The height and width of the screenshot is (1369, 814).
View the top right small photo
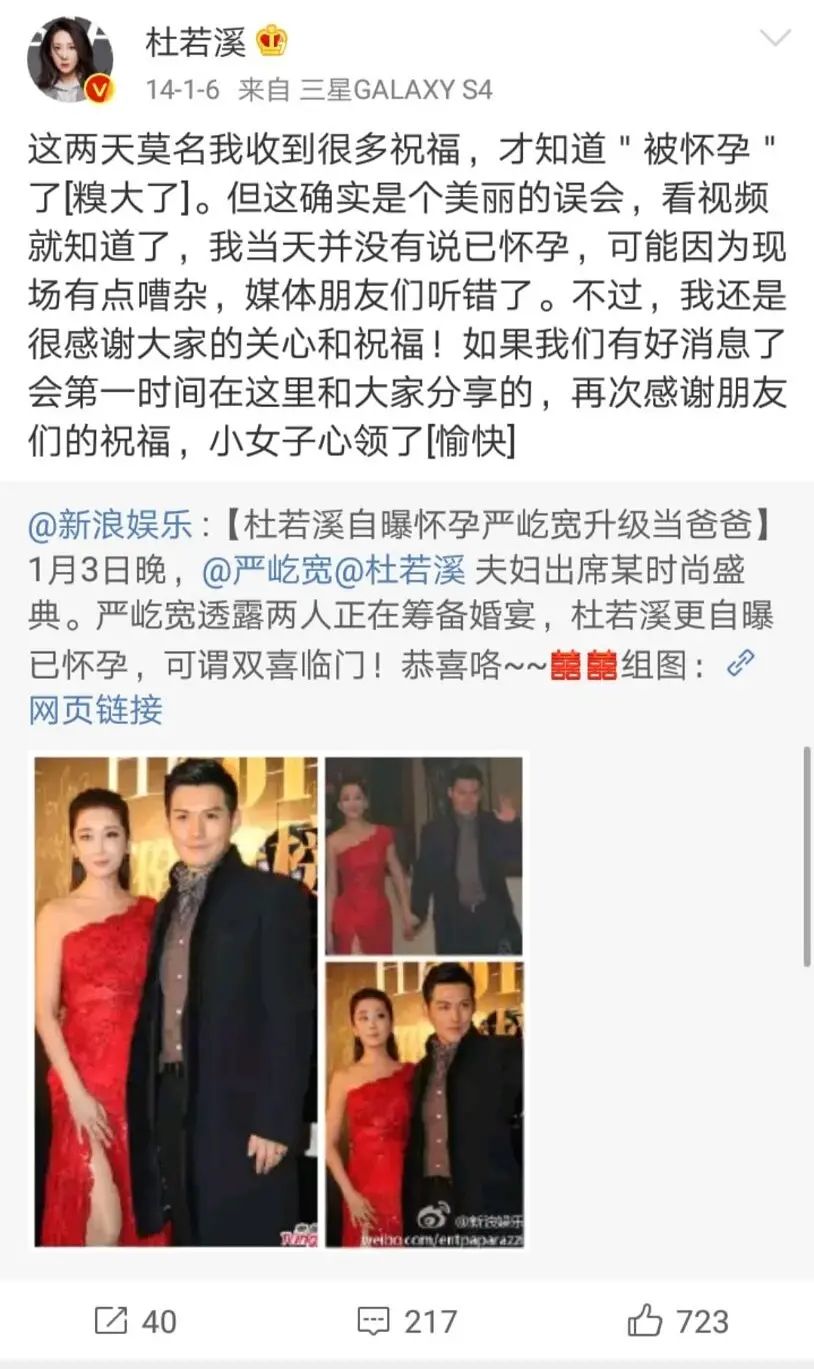tap(423, 855)
